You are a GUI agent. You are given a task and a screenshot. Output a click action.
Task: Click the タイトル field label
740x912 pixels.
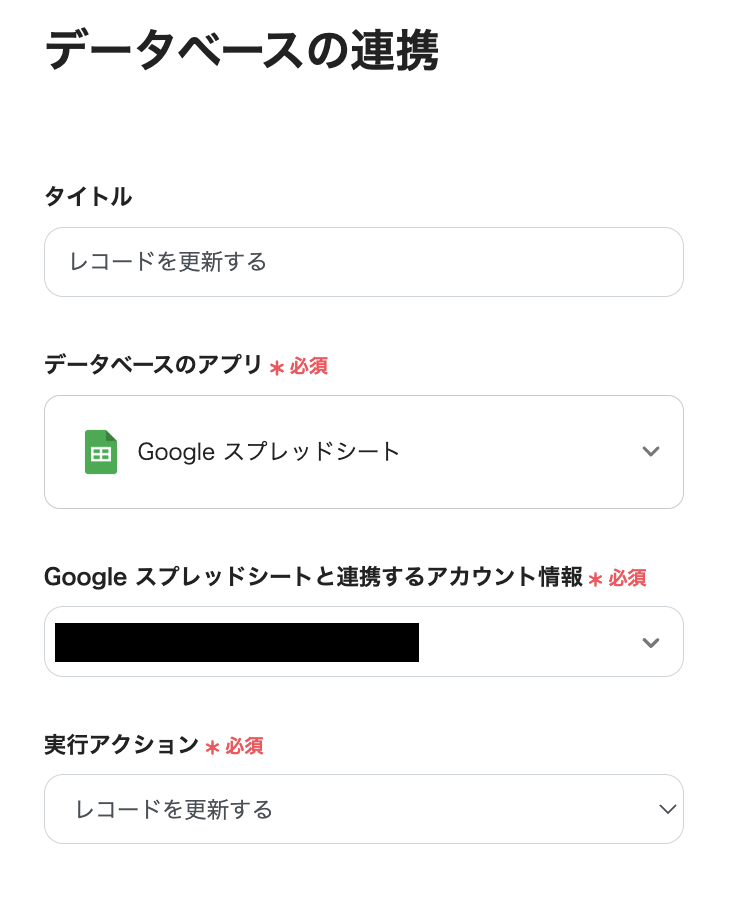click(x=87, y=197)
